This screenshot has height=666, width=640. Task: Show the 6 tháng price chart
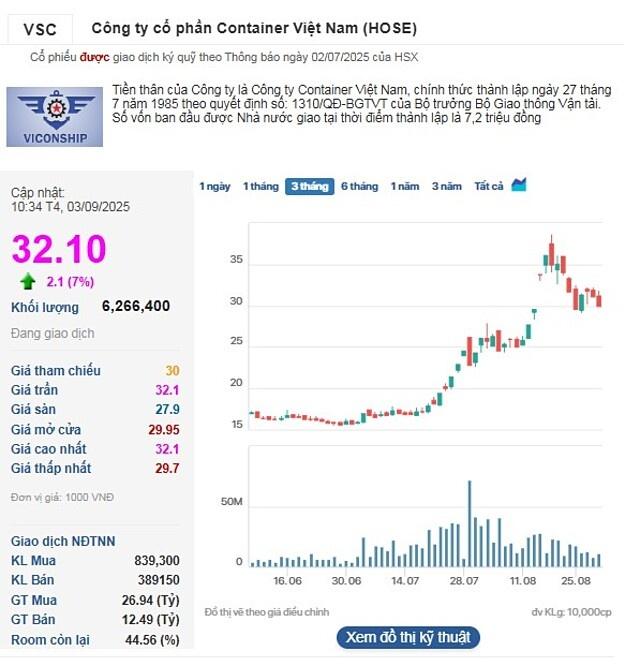click(x=359, y=186)
